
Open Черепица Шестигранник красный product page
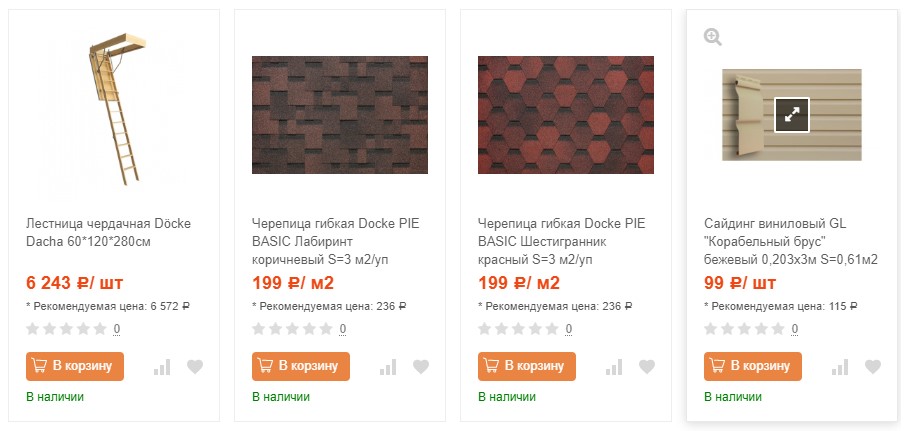point(560,240)
